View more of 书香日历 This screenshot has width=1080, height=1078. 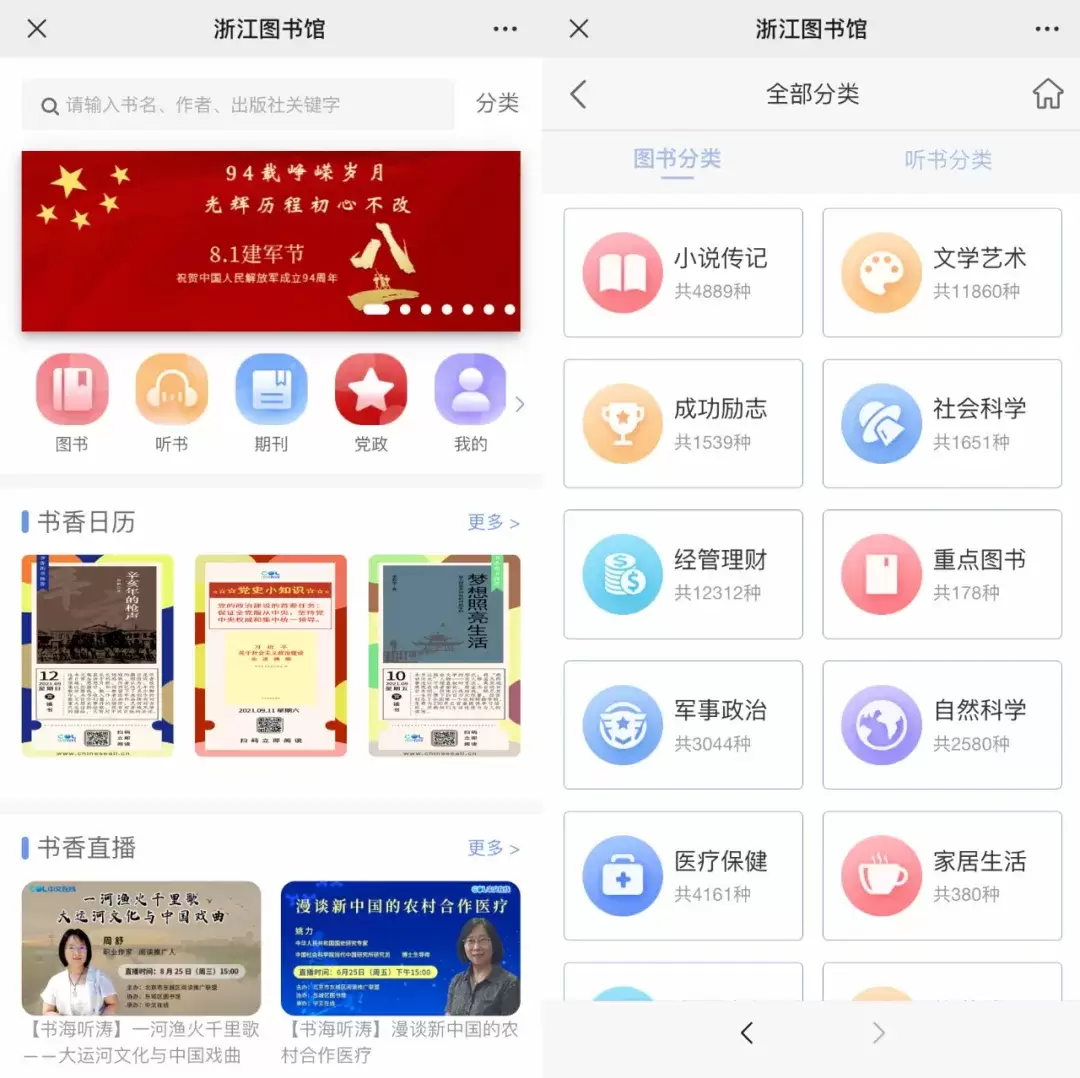coord(493,522)
